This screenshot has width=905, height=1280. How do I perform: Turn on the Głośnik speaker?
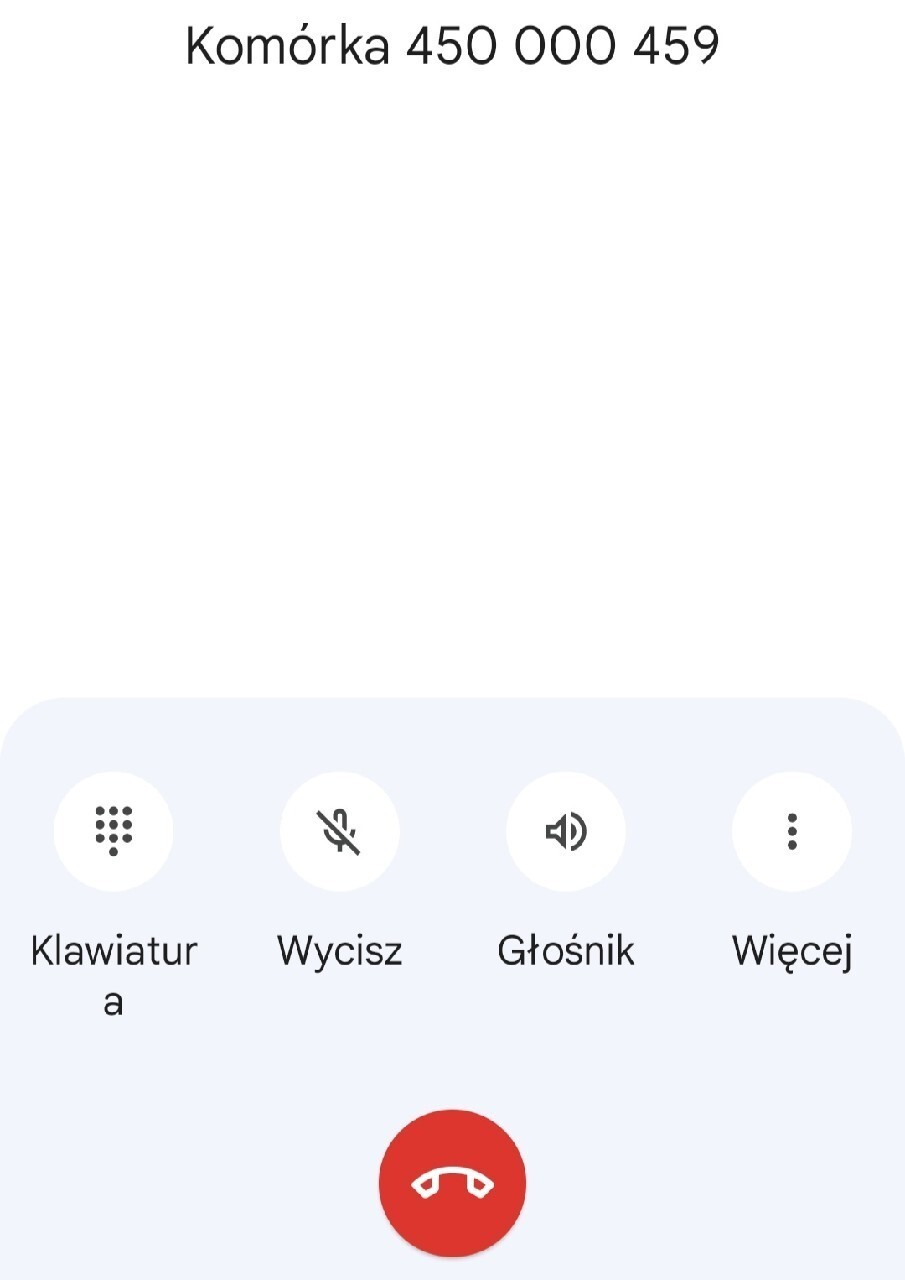tap(566, 831)
